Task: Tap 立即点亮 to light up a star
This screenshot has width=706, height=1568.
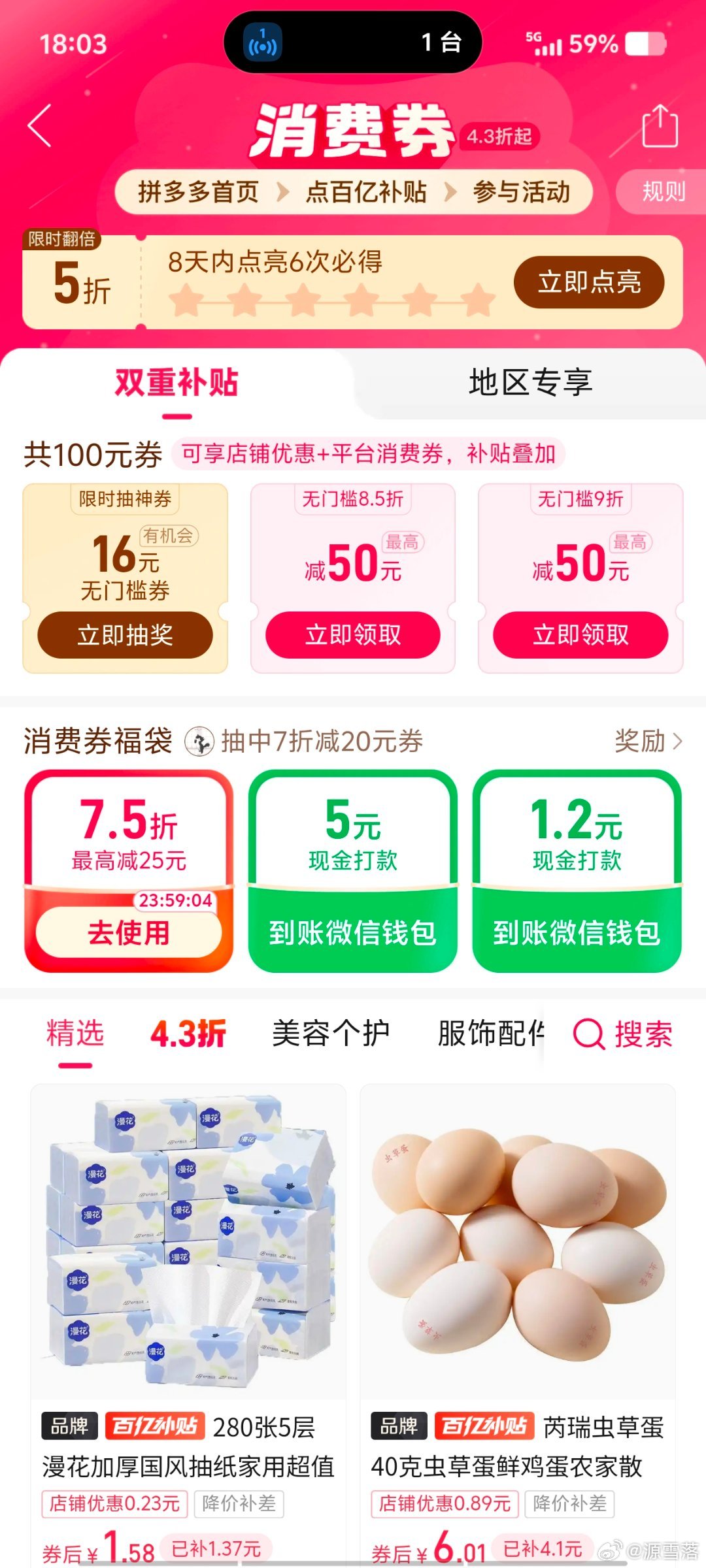Action: 588,282
